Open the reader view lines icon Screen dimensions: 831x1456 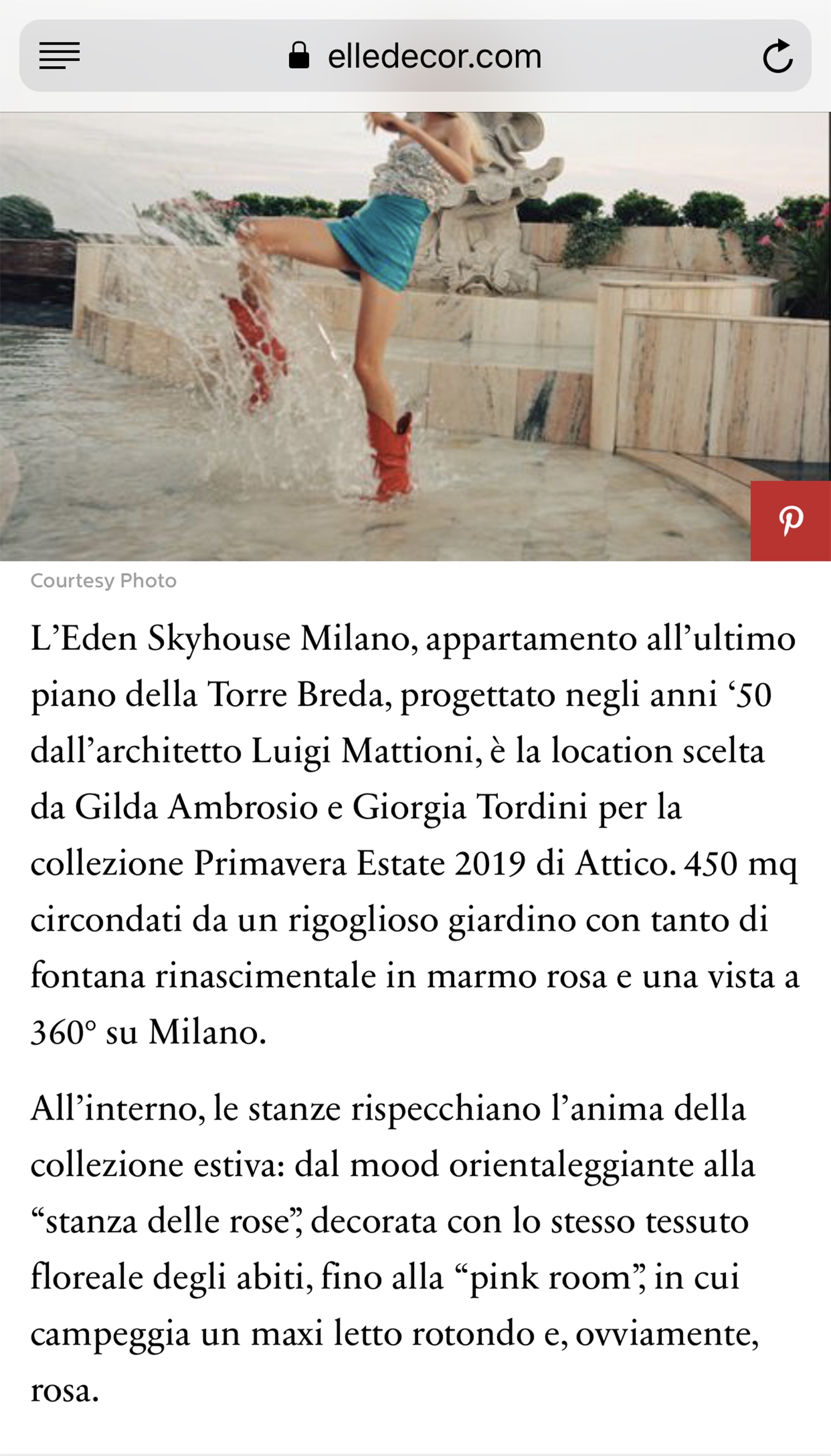(59, 56)
